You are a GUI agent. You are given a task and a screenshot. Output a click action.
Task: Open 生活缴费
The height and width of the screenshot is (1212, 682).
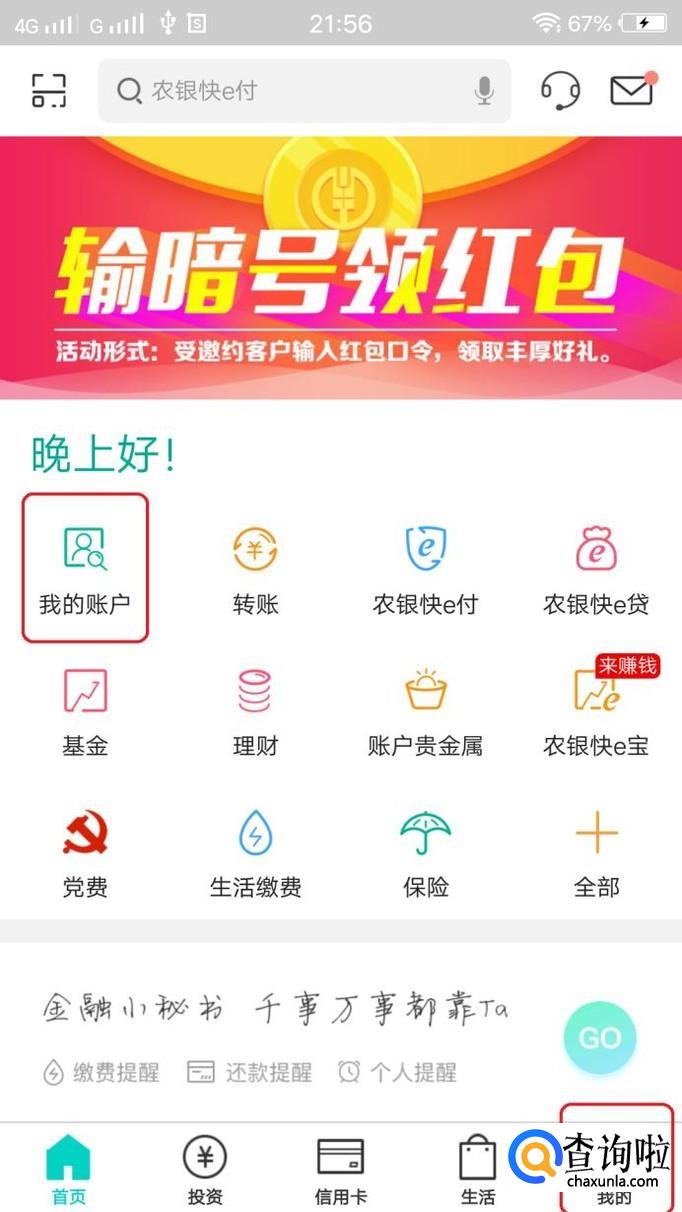pos(255,853)
